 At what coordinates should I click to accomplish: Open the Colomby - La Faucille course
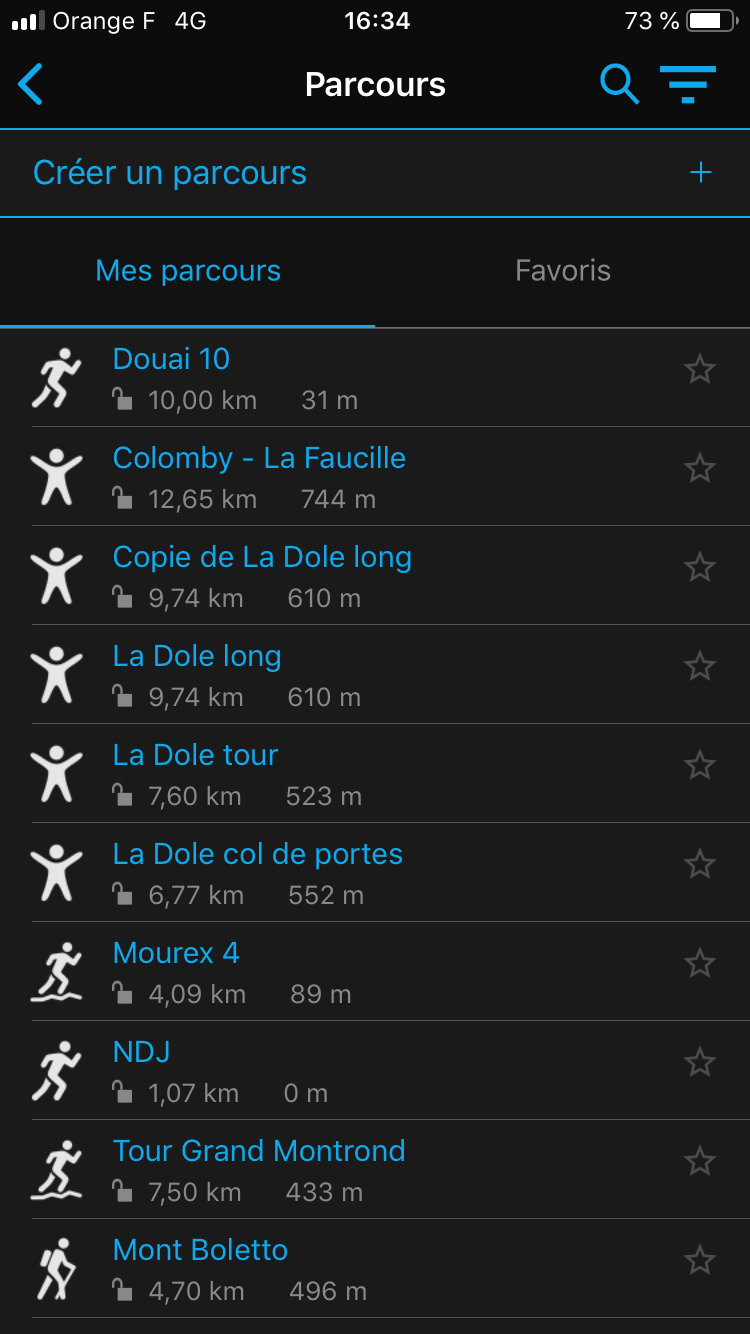(x=259, y=458)
